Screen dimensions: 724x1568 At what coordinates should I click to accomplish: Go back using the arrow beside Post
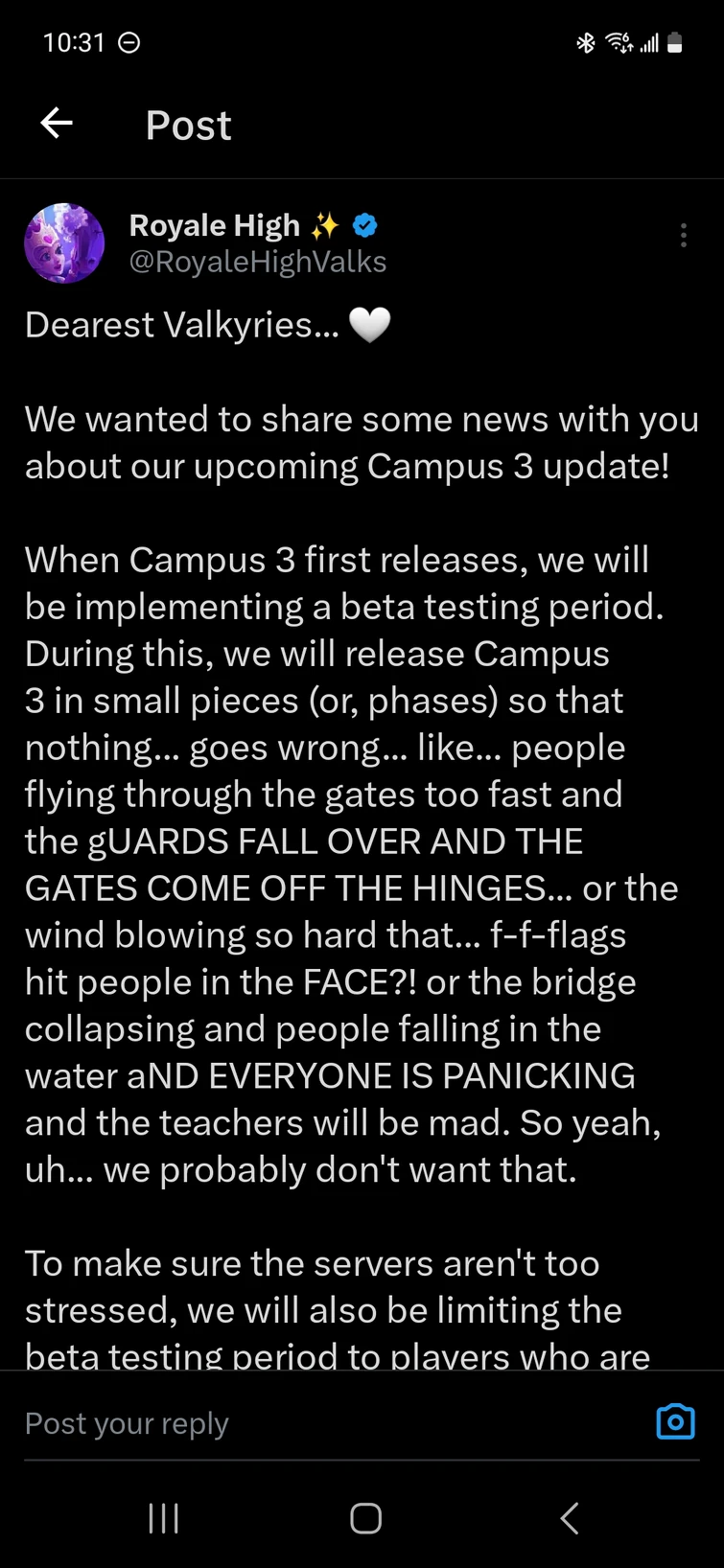tap(57, 124)
